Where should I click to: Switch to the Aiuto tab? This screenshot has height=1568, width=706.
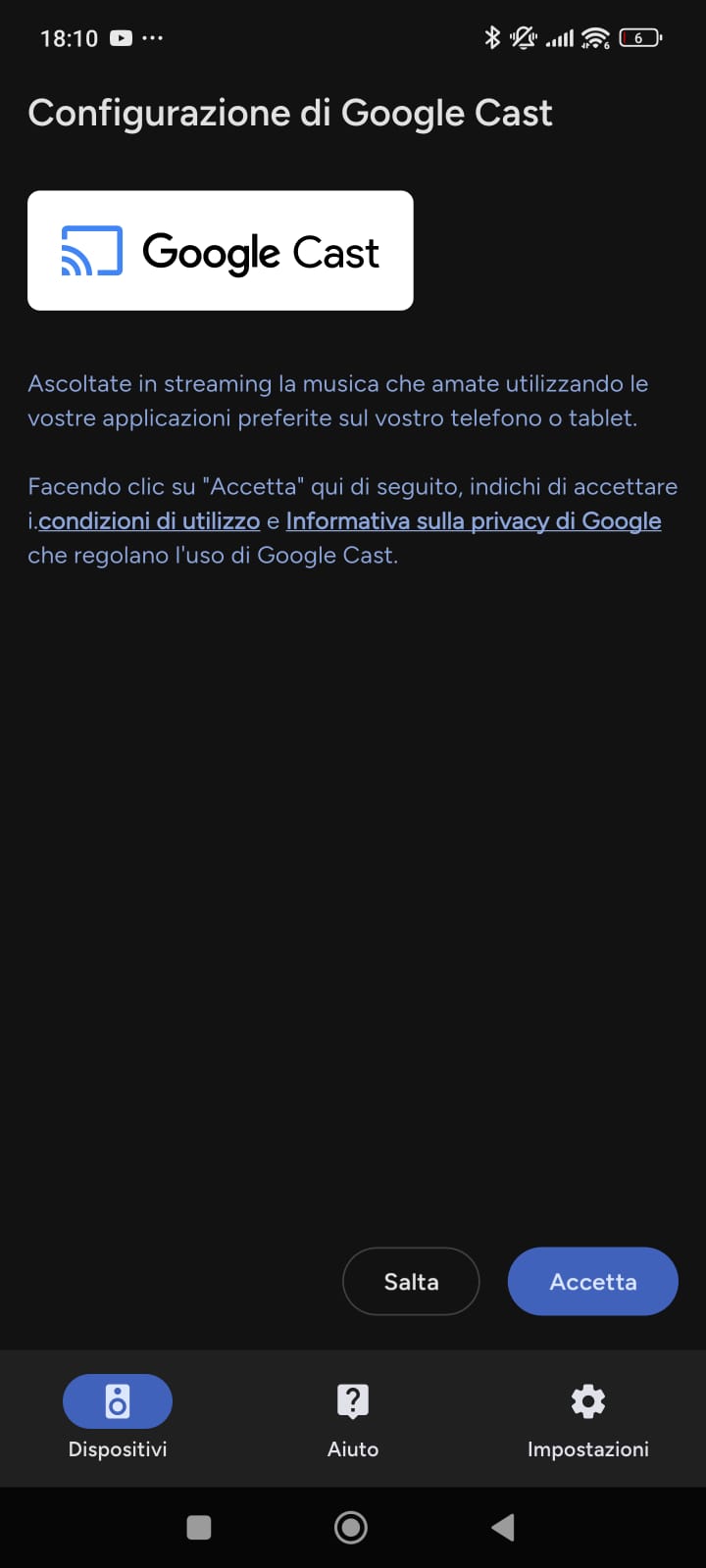pyautogui.click(x=353, y=1417)
